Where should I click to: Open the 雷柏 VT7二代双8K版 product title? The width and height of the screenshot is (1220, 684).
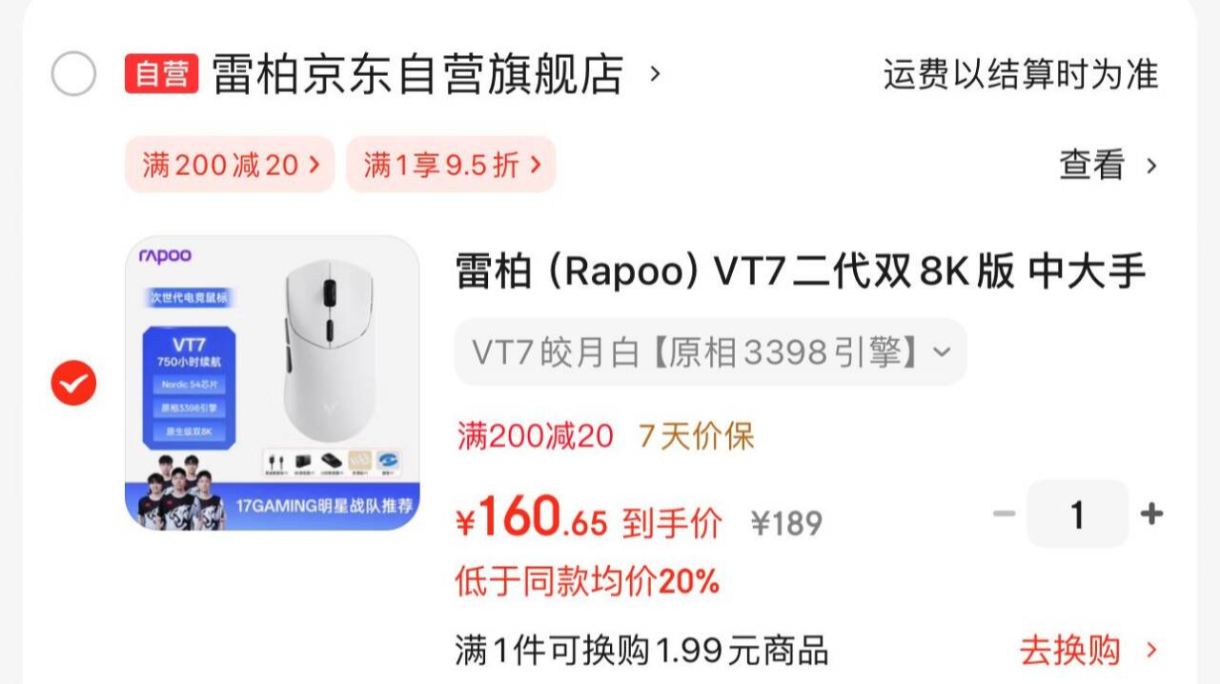pyautogui.click(x=800, y=272)
